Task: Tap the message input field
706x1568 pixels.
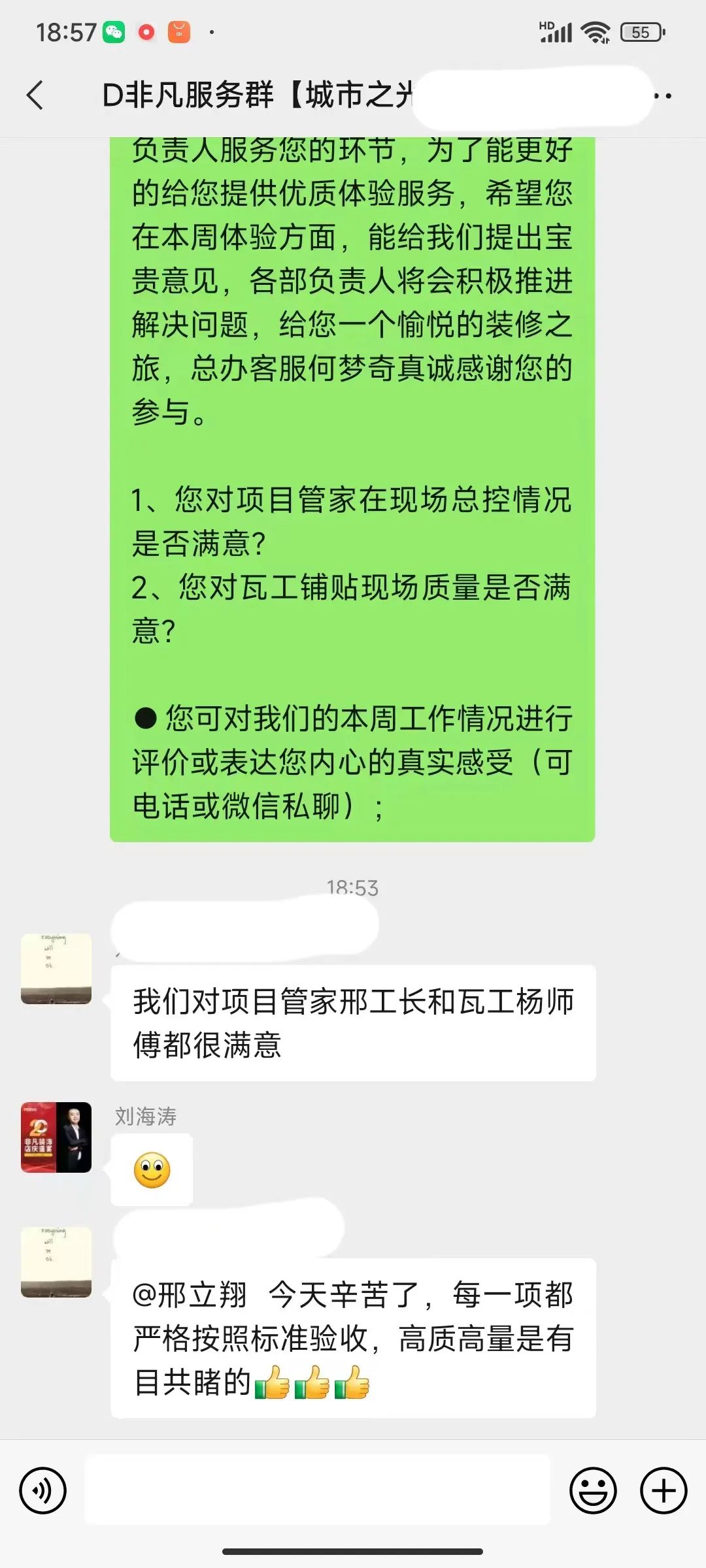Action: (x=317, y=1490)
